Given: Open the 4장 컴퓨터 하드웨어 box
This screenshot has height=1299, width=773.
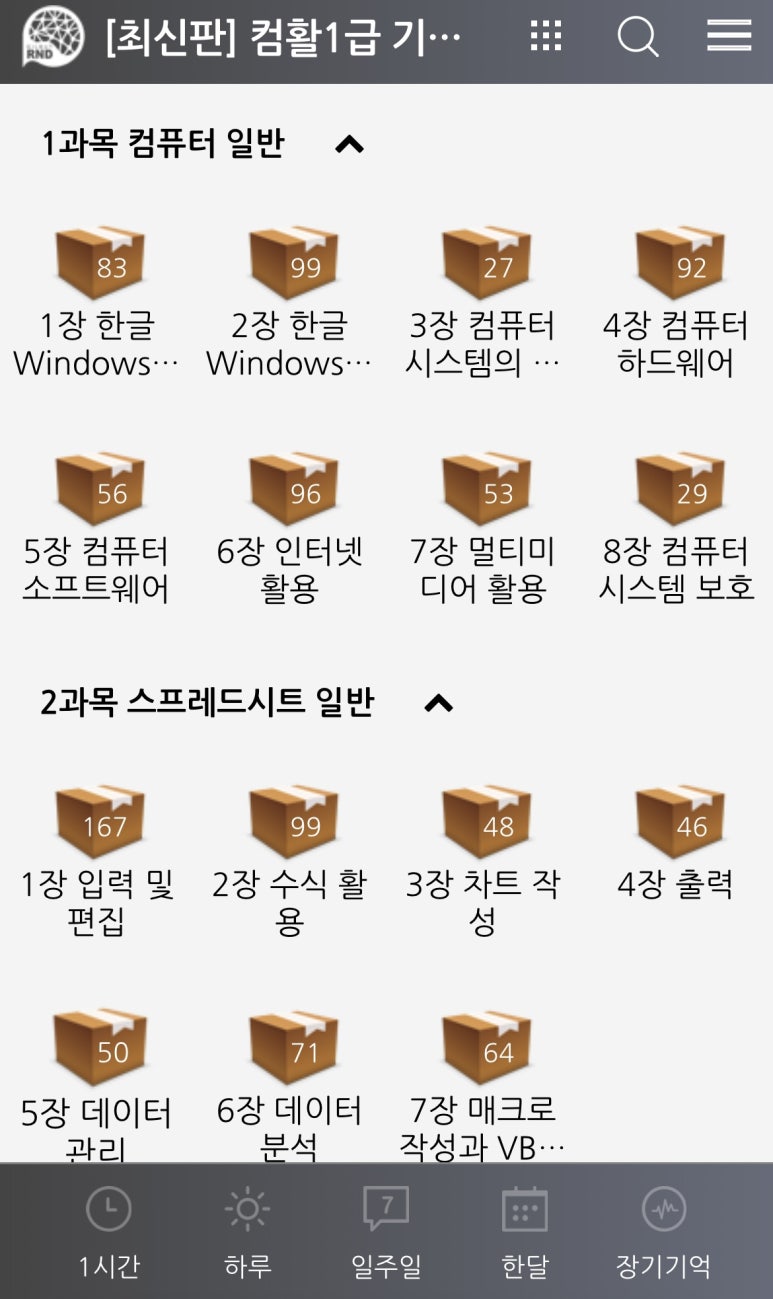Looking at the screenshot, I should tap(679, 263).
